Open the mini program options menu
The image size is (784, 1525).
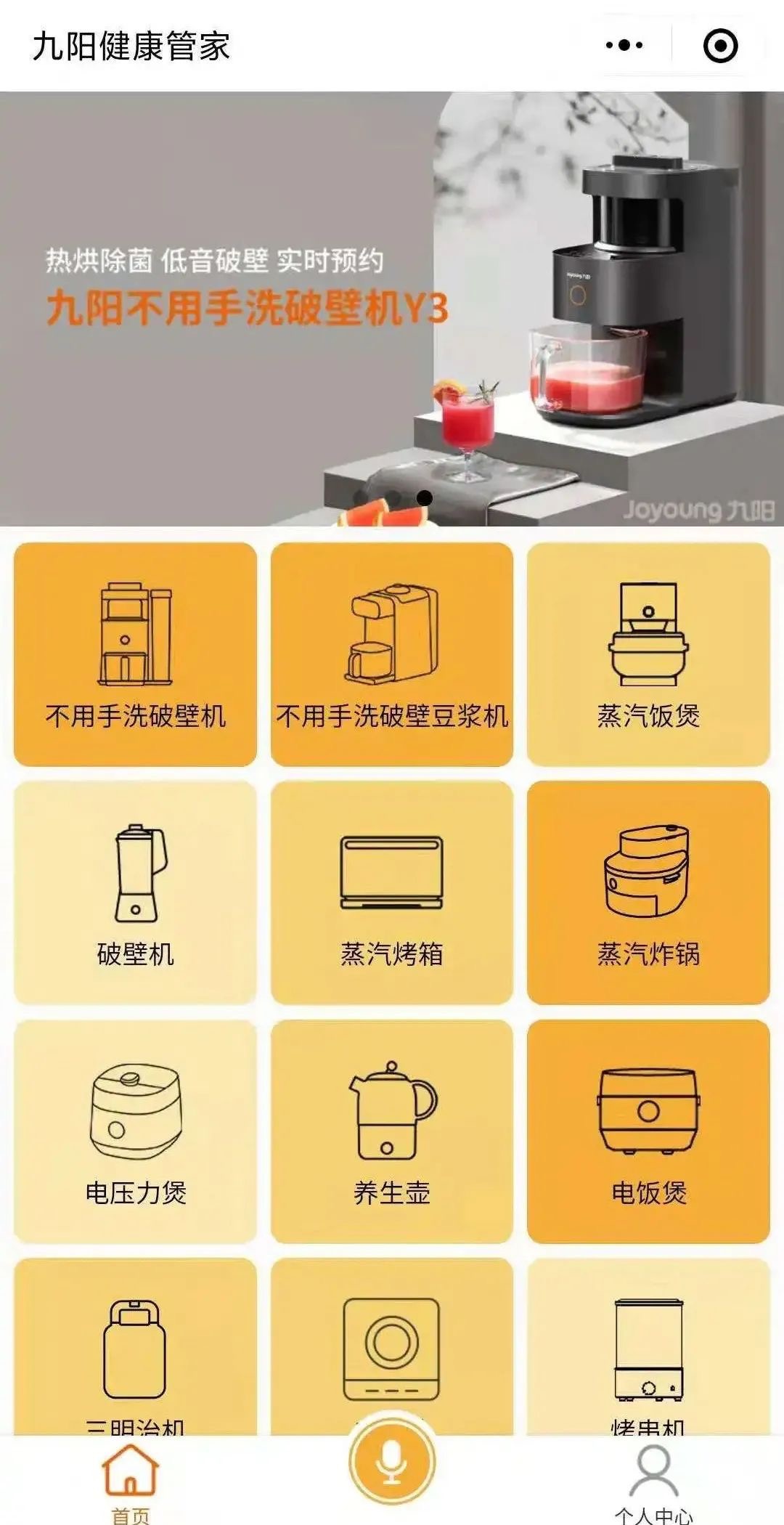click(x=621, y=45)
